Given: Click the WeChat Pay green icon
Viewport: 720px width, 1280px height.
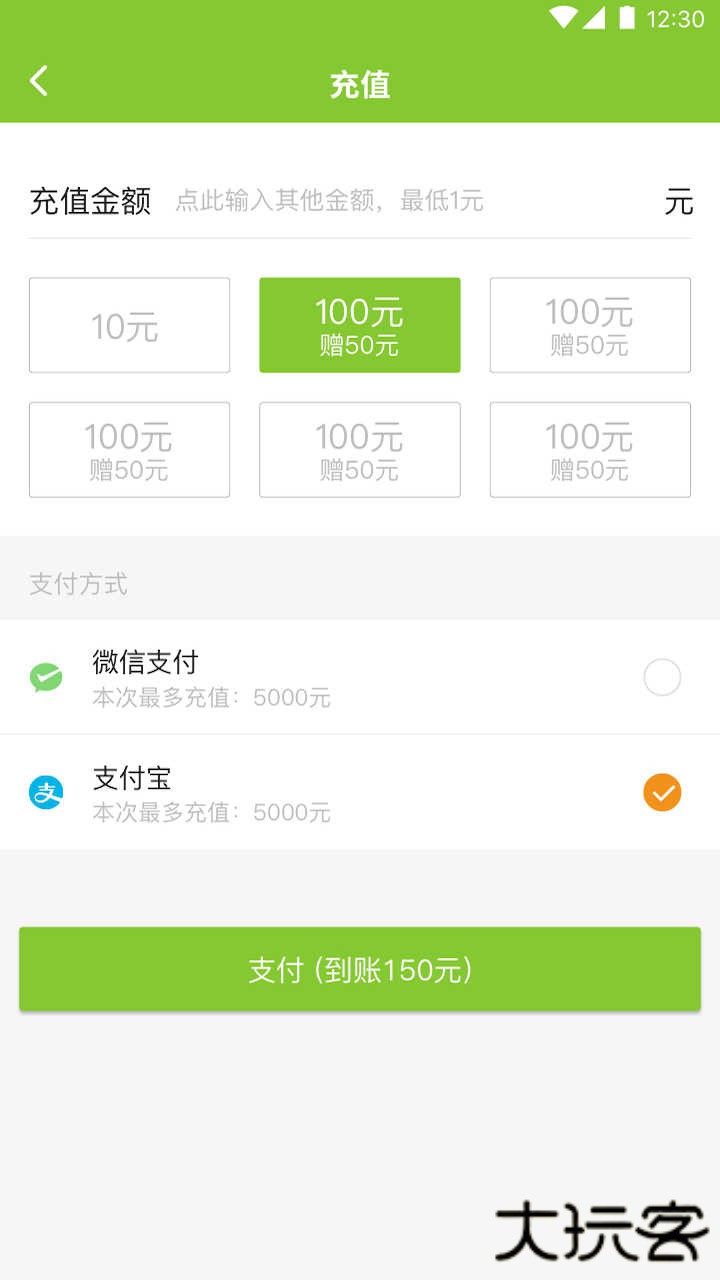Looking at the screenshot, I should coord(47,677).
